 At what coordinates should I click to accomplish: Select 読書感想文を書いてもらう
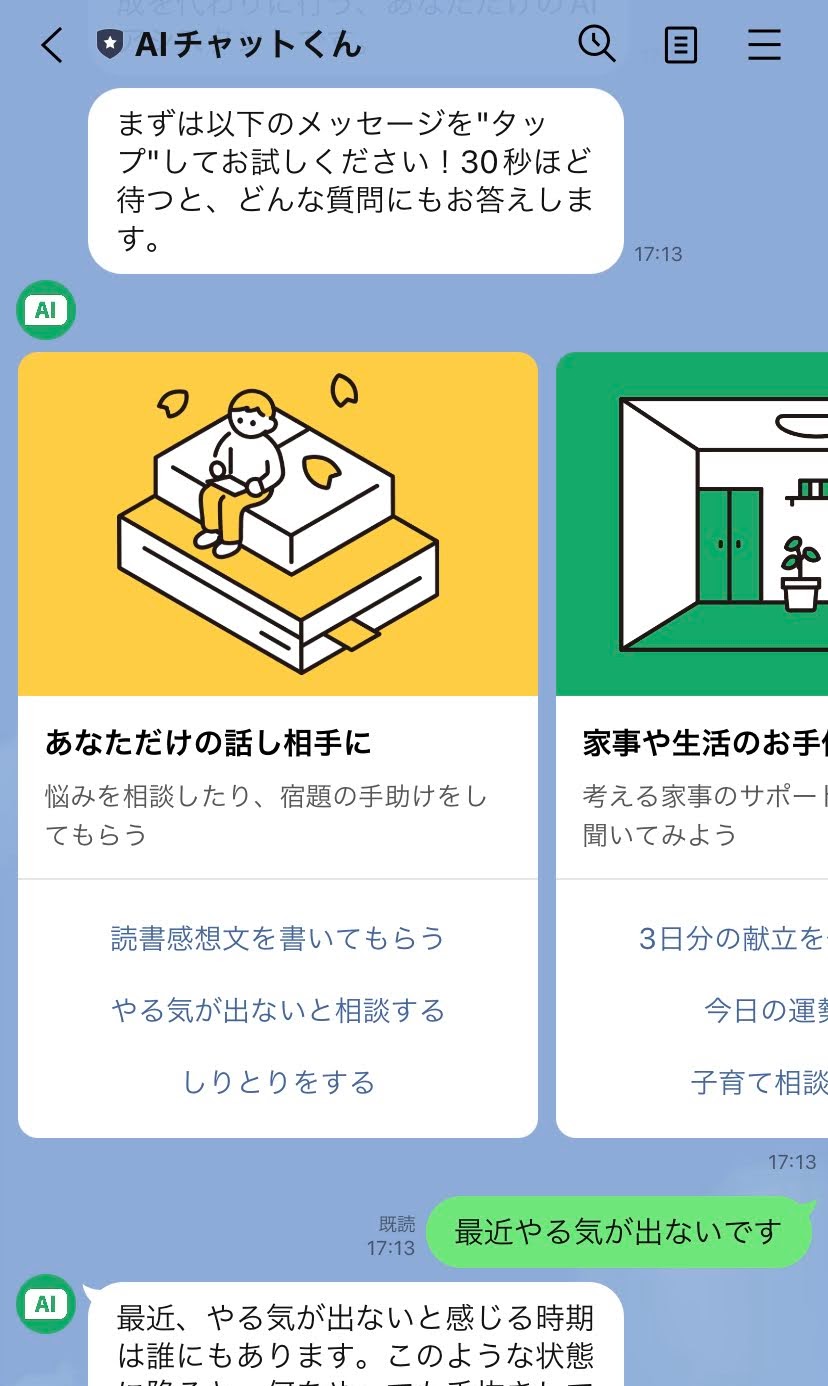[277, 938]
